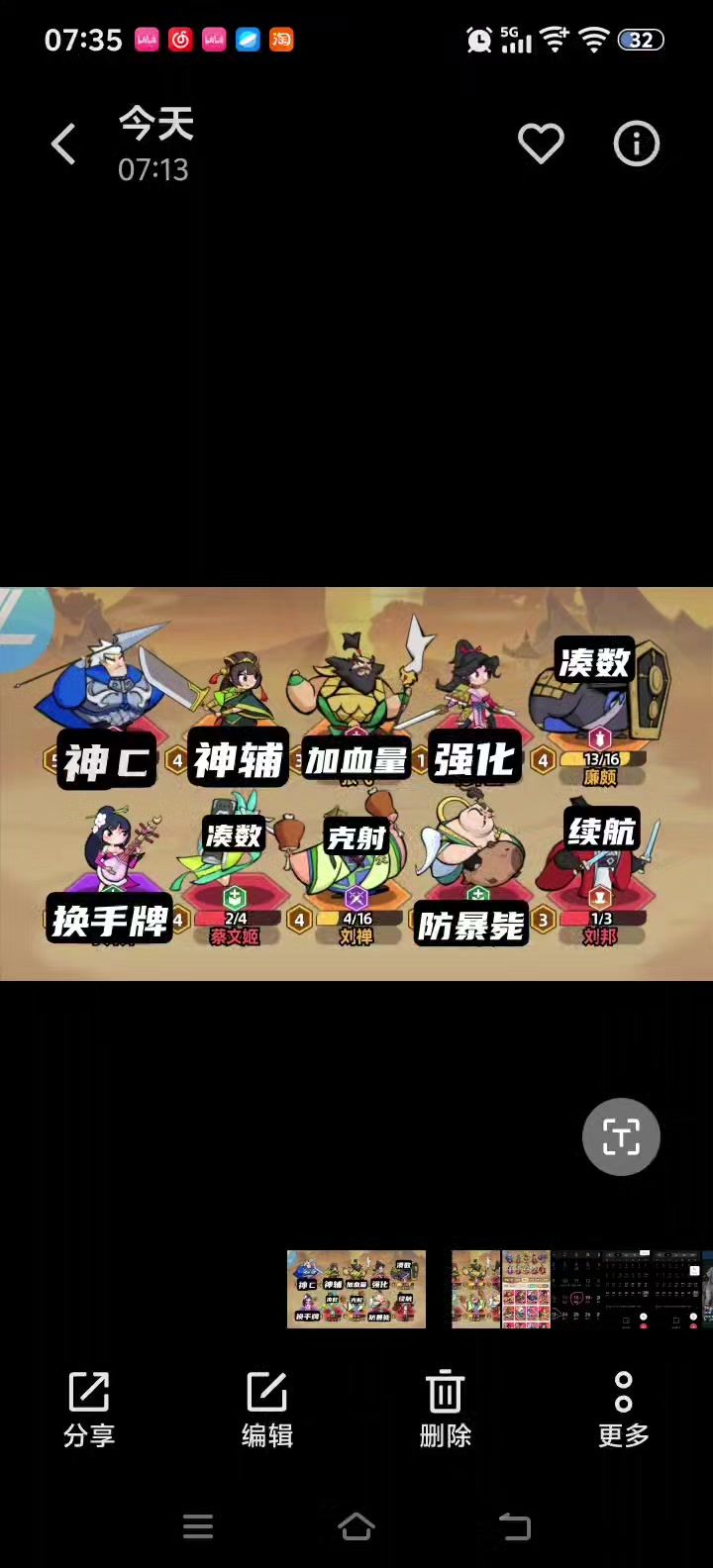Tap the system back button
This screenshot has height=1568, width=713.
[514, 1526]
